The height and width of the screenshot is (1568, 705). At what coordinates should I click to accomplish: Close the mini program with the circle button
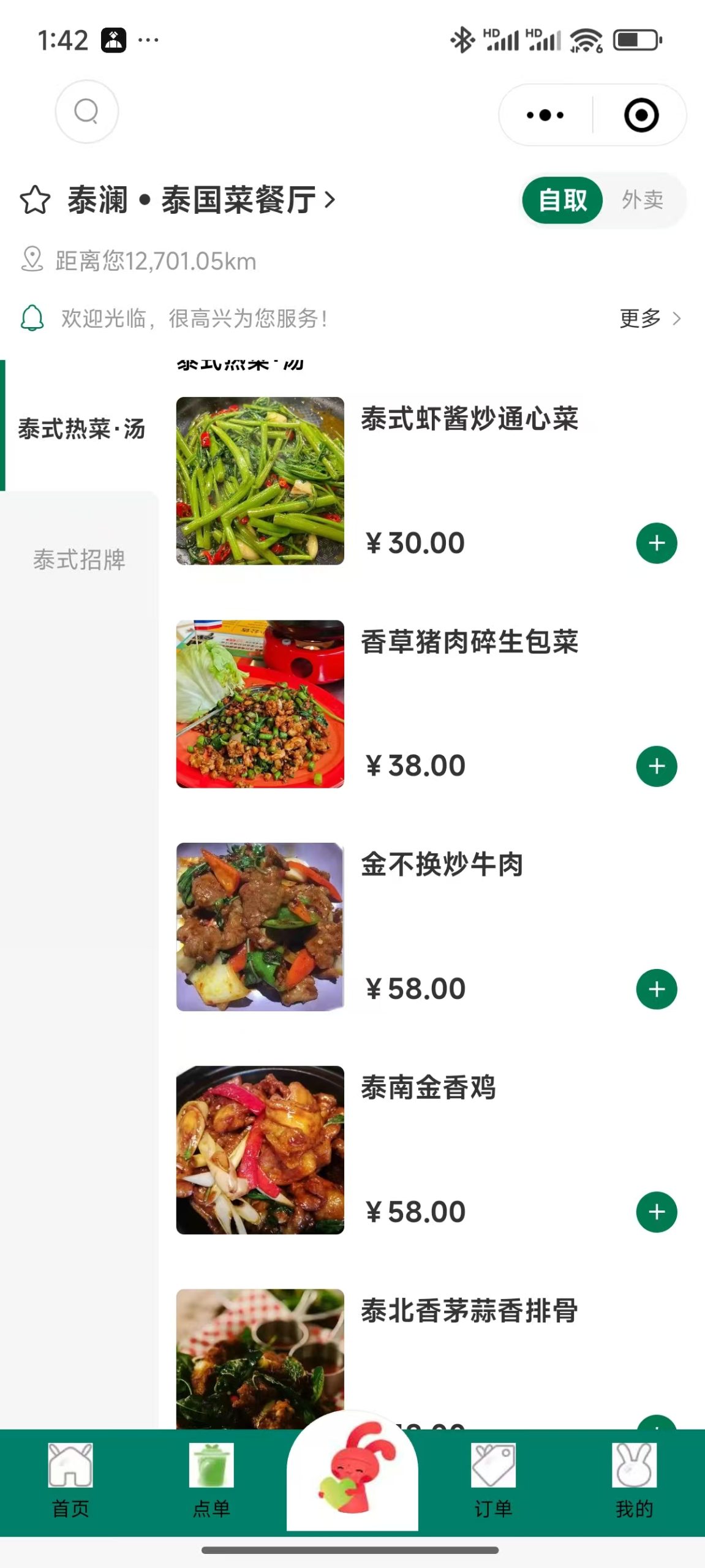pyautogui.click(x=641, y=115)
